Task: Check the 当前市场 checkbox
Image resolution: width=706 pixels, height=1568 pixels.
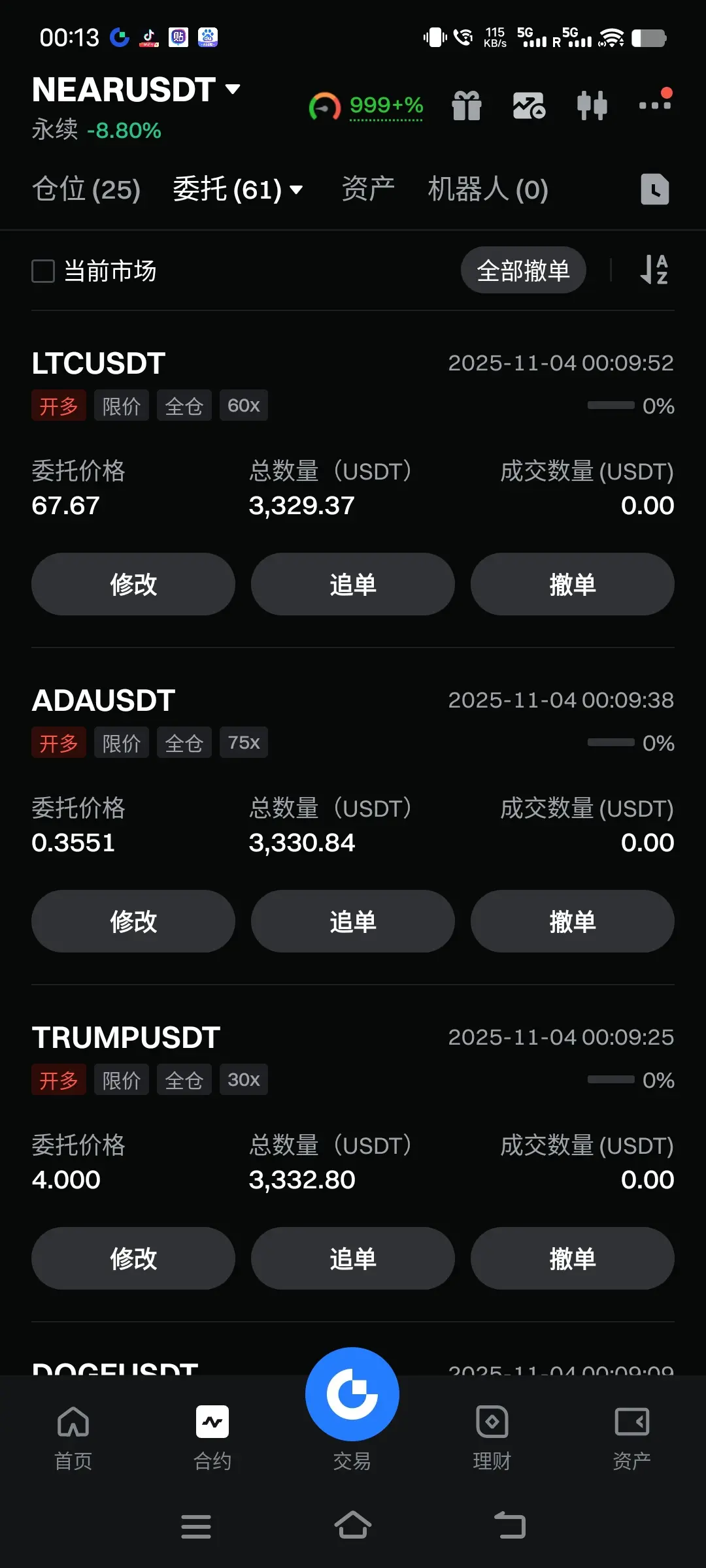Action: [43, 271]
